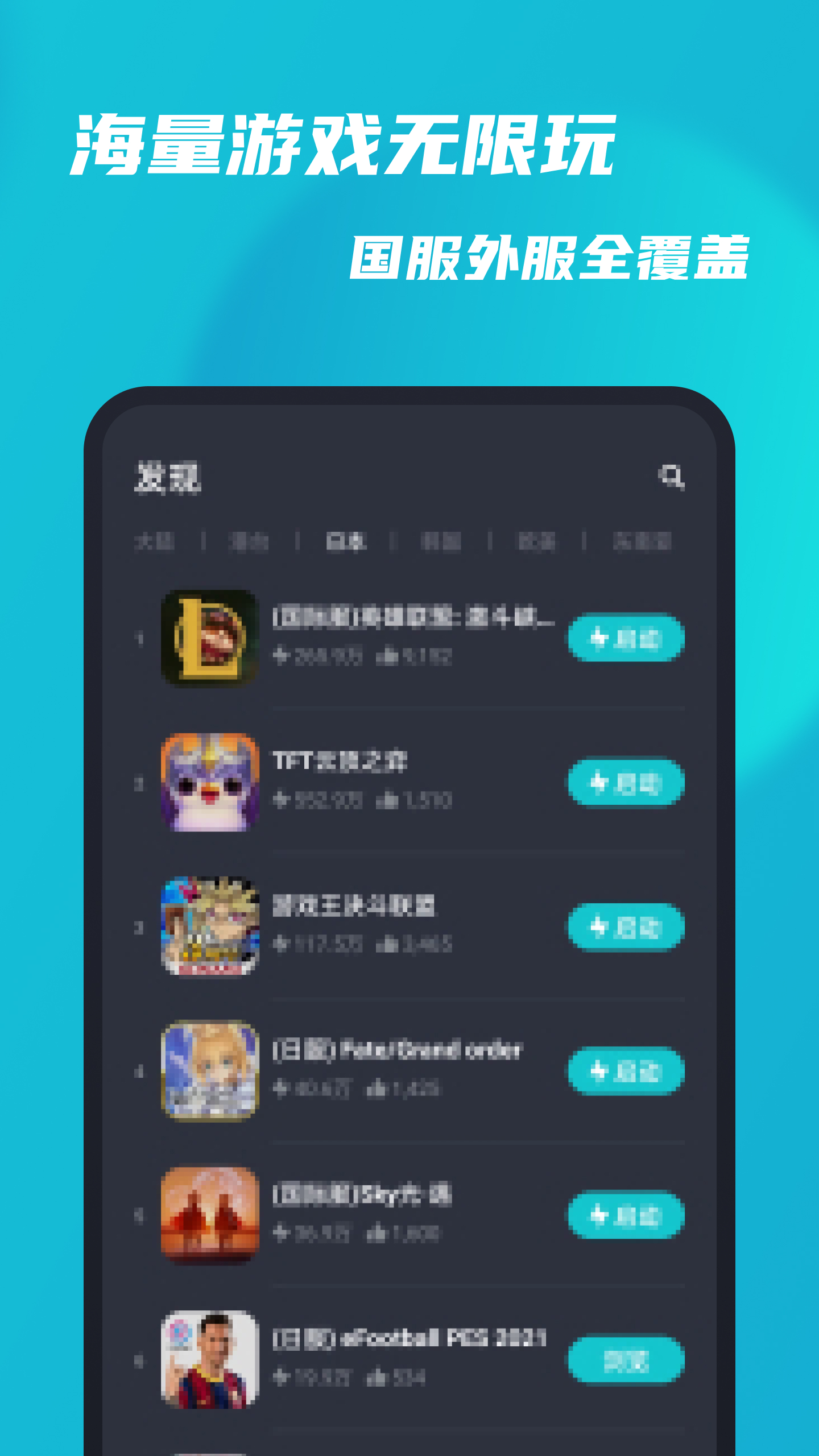819x1456 pixels.
Task: Tap the lightning icon inside the first 启动 button
Action: [597, 639]
